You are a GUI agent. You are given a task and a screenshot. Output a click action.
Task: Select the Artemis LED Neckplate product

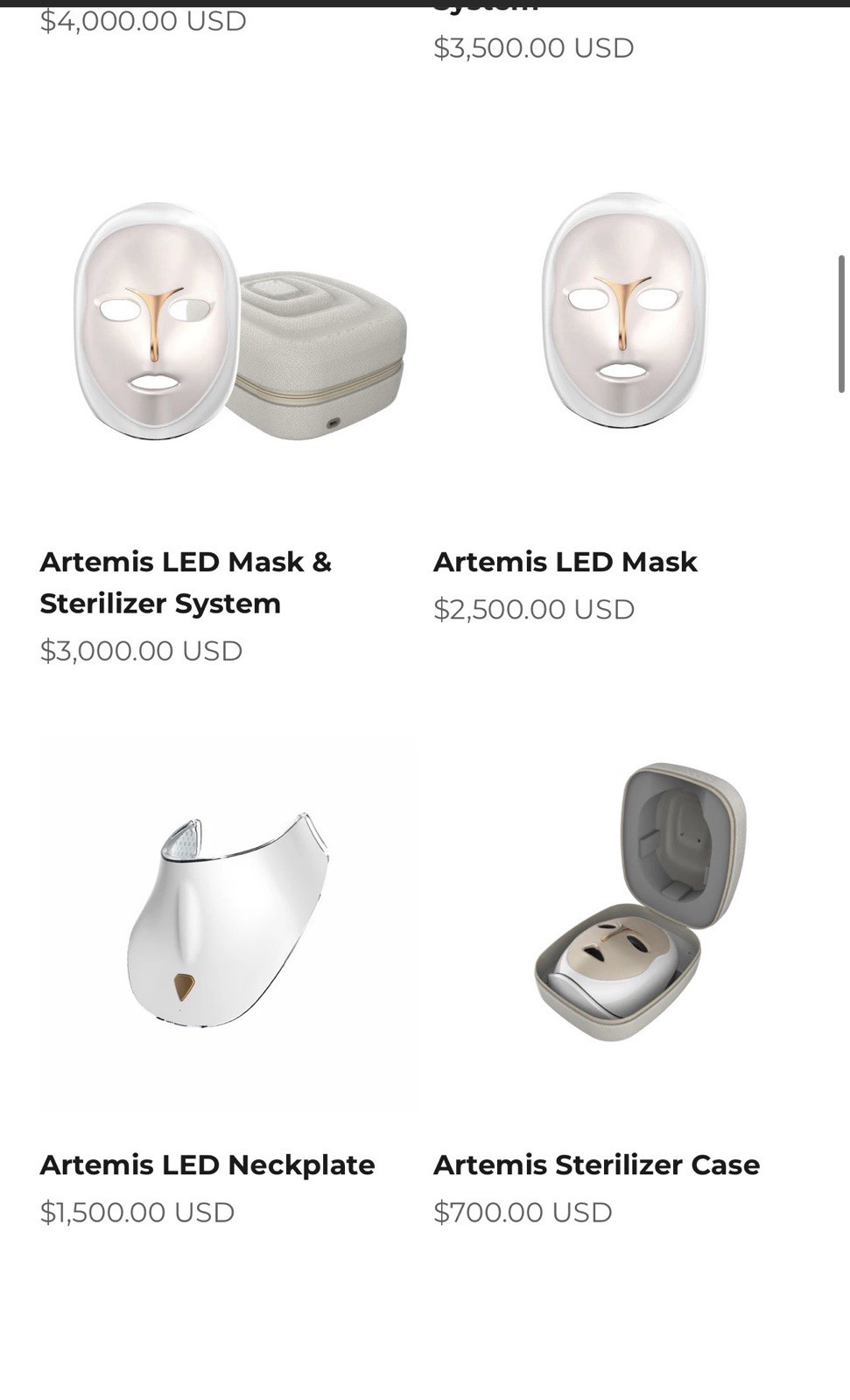pyautogui.click(x=207, y=1165)
